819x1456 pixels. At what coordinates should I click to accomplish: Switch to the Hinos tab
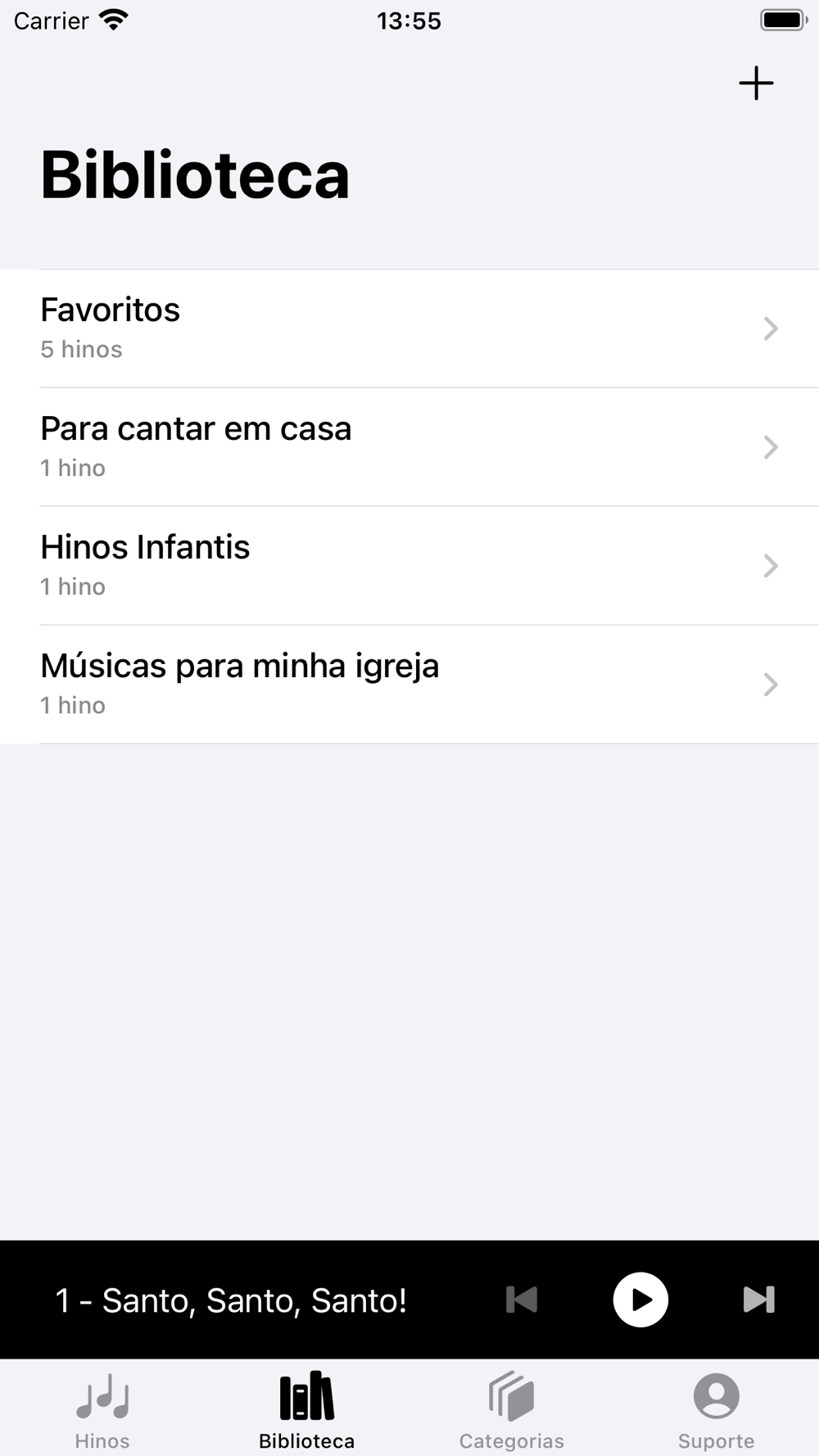[102, 1410]
